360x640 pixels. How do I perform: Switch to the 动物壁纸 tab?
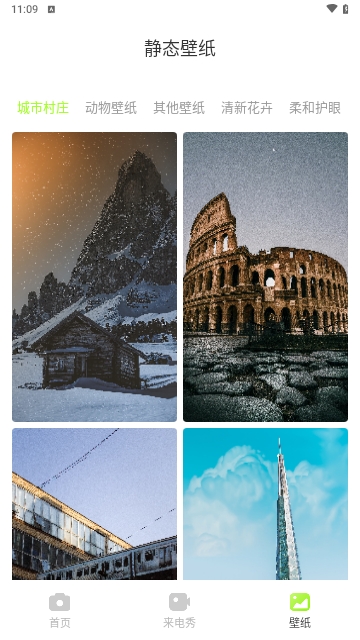click(x=111, y=108)
